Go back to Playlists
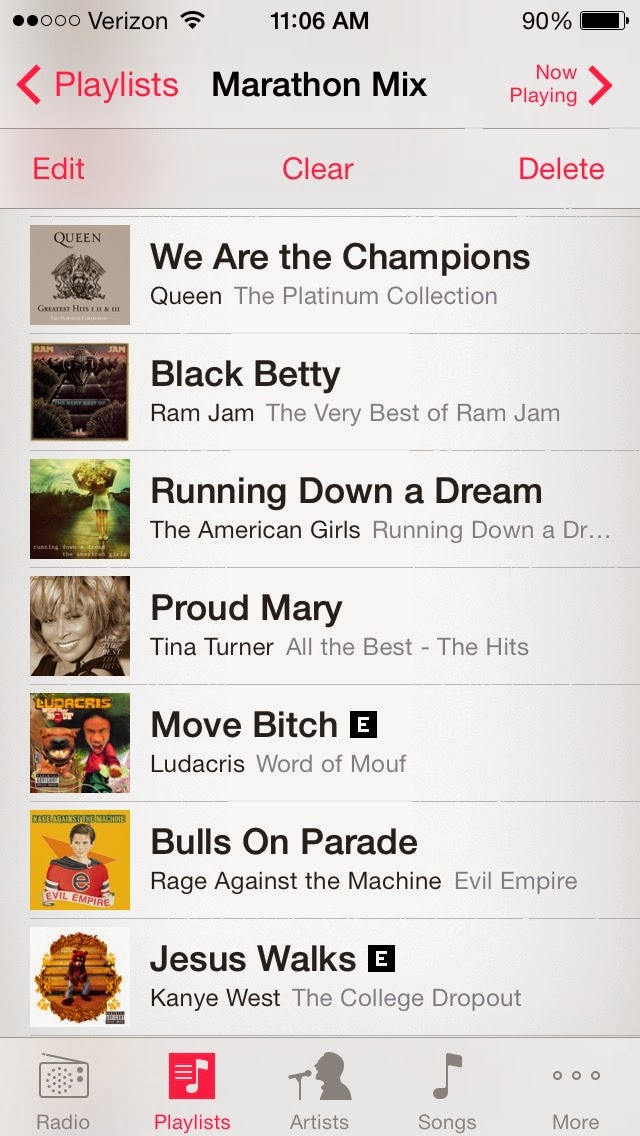Screen dimensions: 640x1136 pos(98,85)
